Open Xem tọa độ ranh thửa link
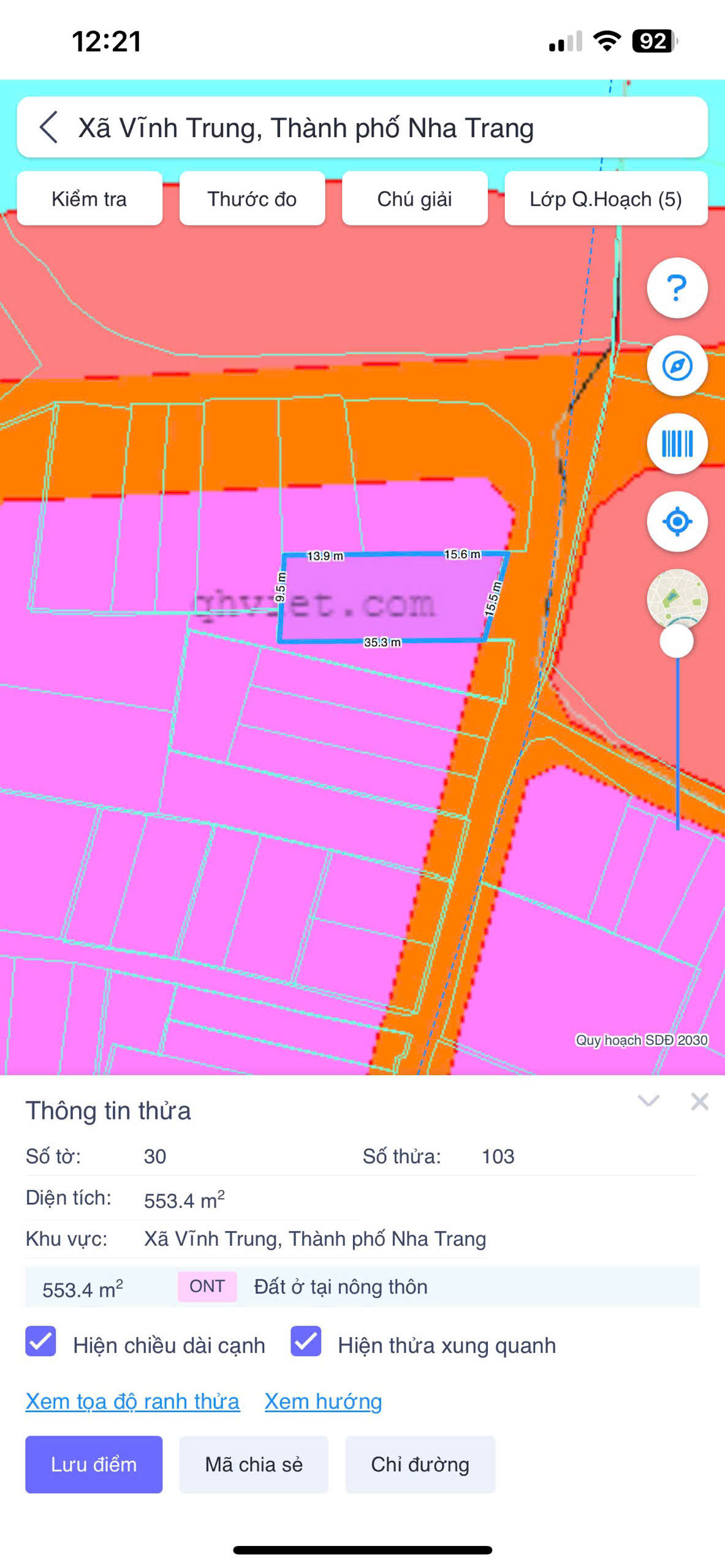This screenshot has height=1568, width=725. 132,1401
